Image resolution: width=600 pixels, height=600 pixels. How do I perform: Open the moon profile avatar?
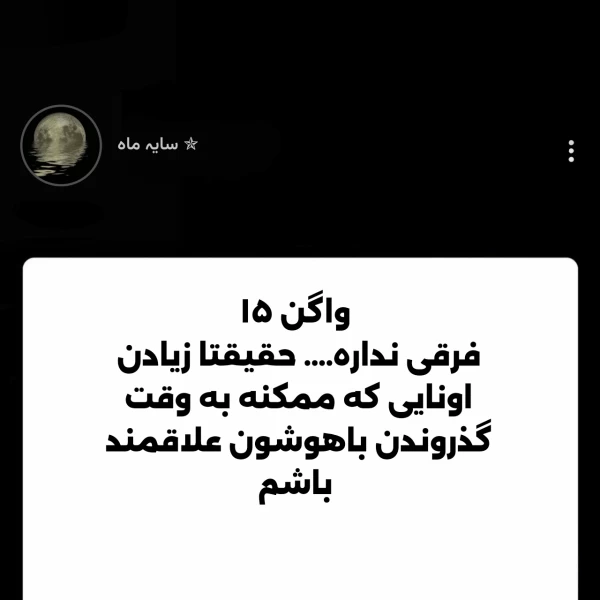click(x=61, y=144)
